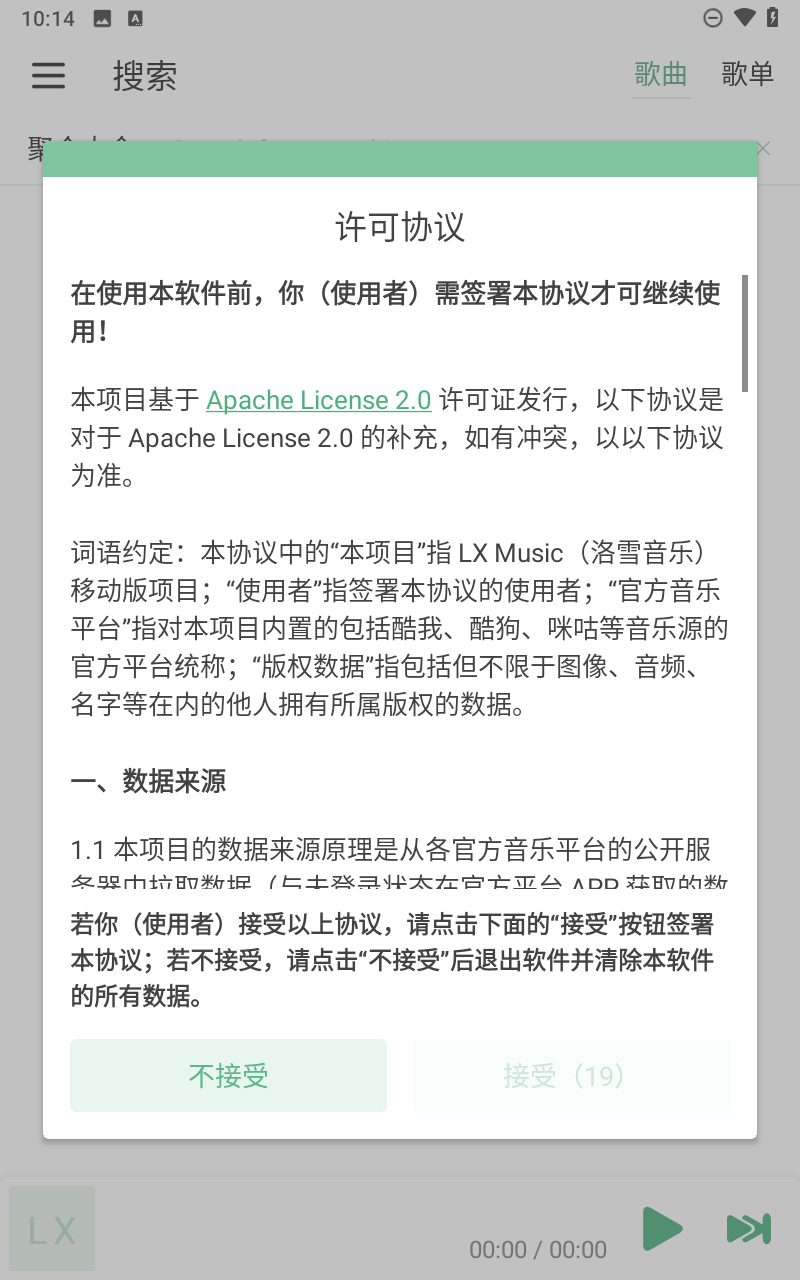This screenshot has width=800, height=1280.
Task: Tap the play button in player bar
Action: (661, 1228)
